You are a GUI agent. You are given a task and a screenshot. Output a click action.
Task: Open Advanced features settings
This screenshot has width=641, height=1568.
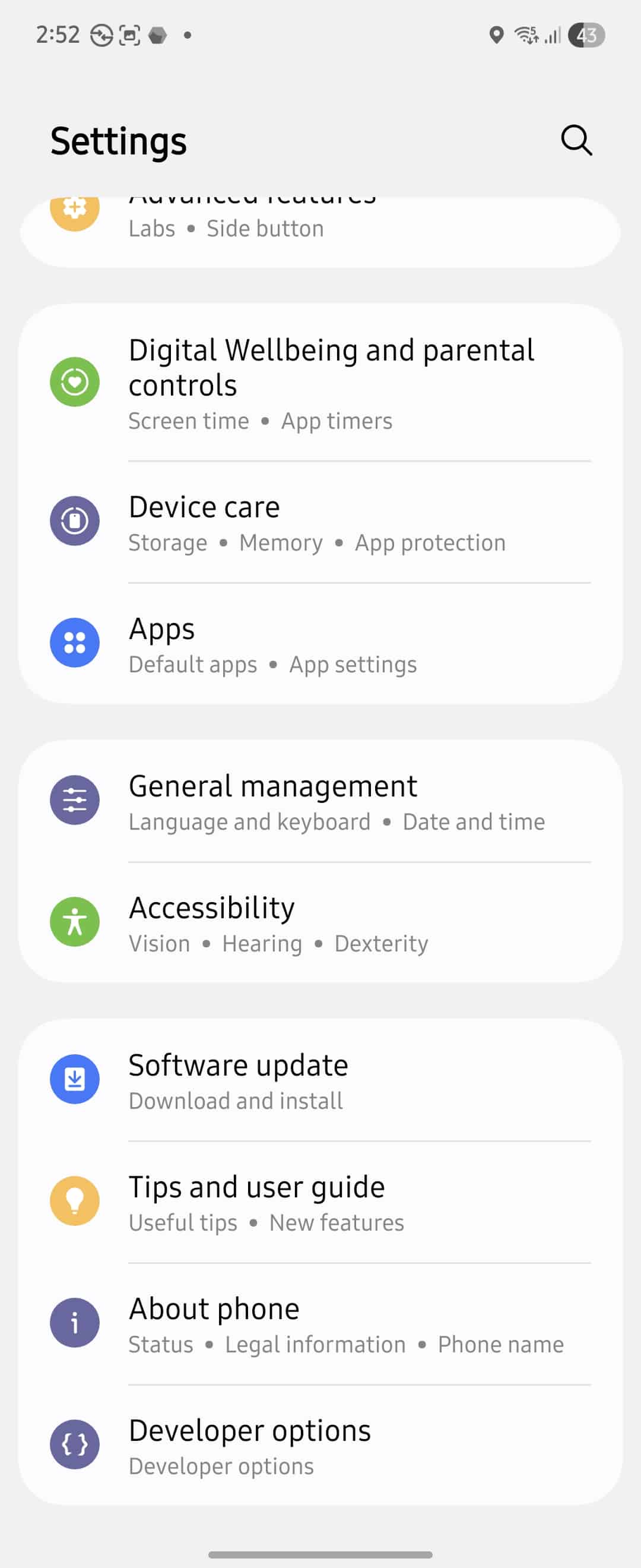coord(320,228)
